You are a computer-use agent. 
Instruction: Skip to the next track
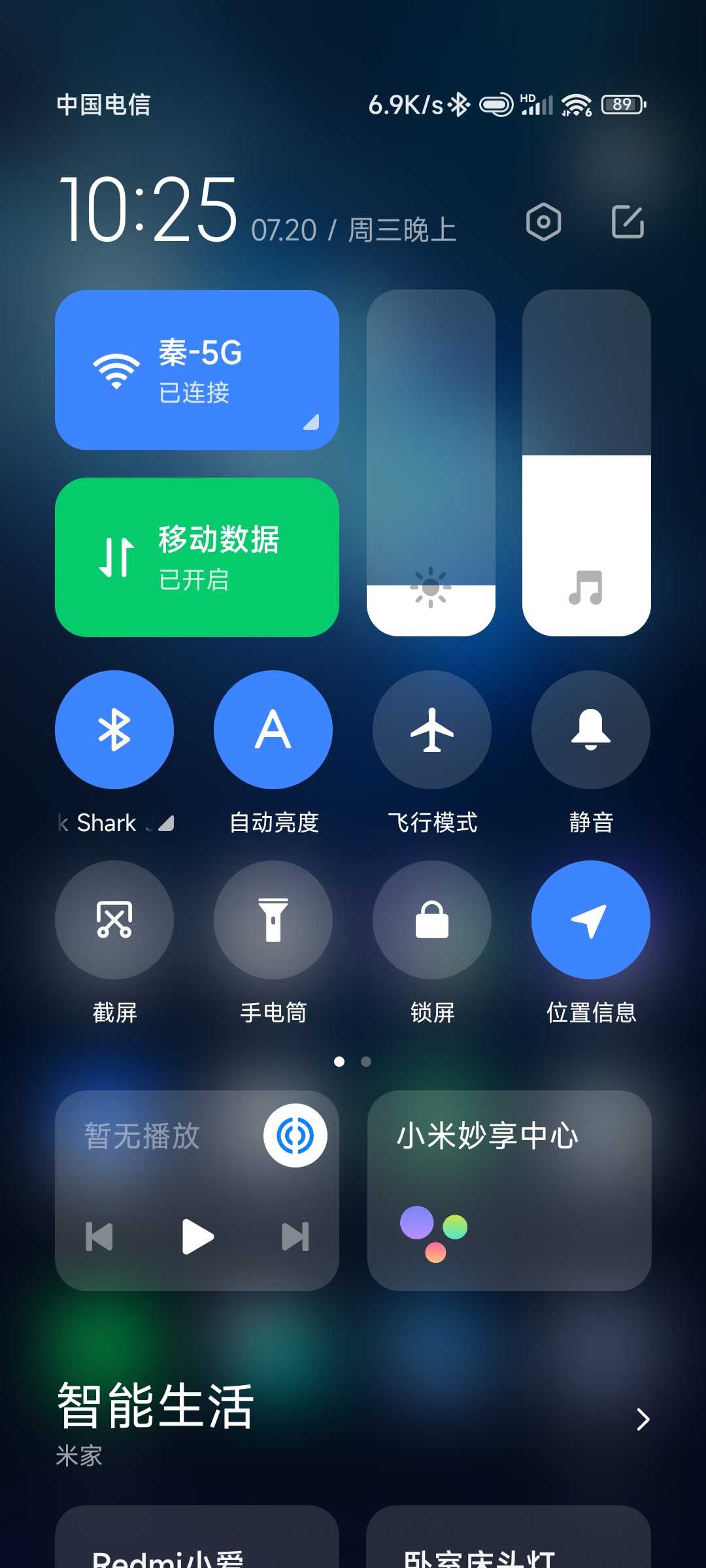click(295, 1236)
